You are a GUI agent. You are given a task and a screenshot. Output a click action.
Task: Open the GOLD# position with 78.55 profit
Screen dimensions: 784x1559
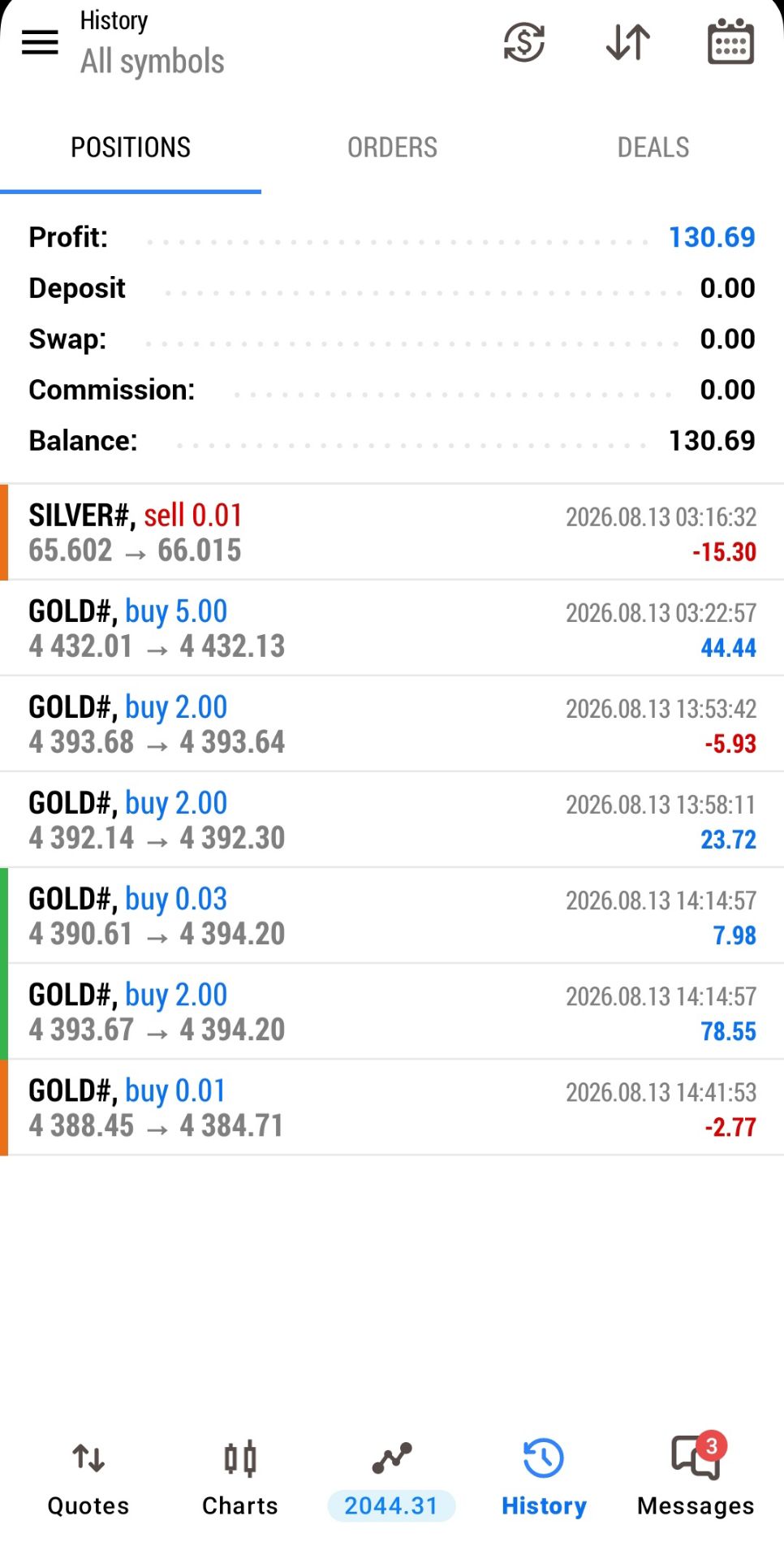392,1012
